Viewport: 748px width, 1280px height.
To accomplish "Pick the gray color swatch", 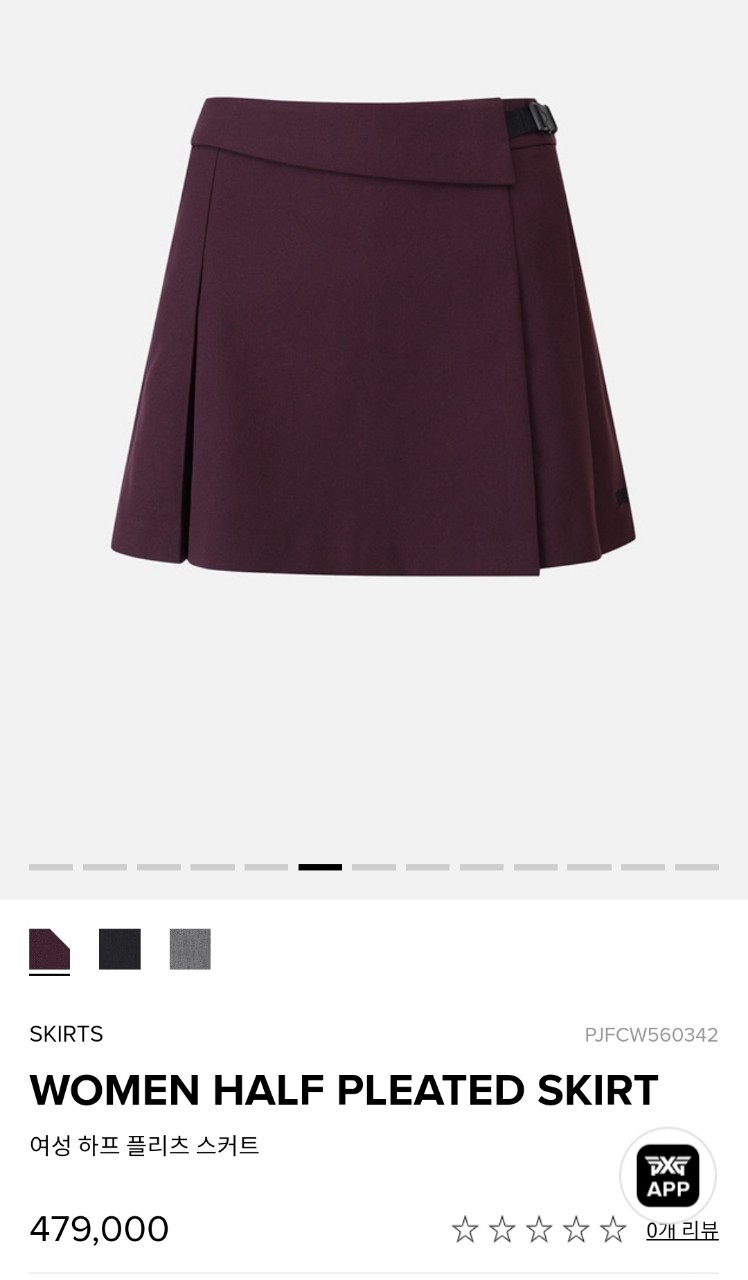I will pos(190,949).
